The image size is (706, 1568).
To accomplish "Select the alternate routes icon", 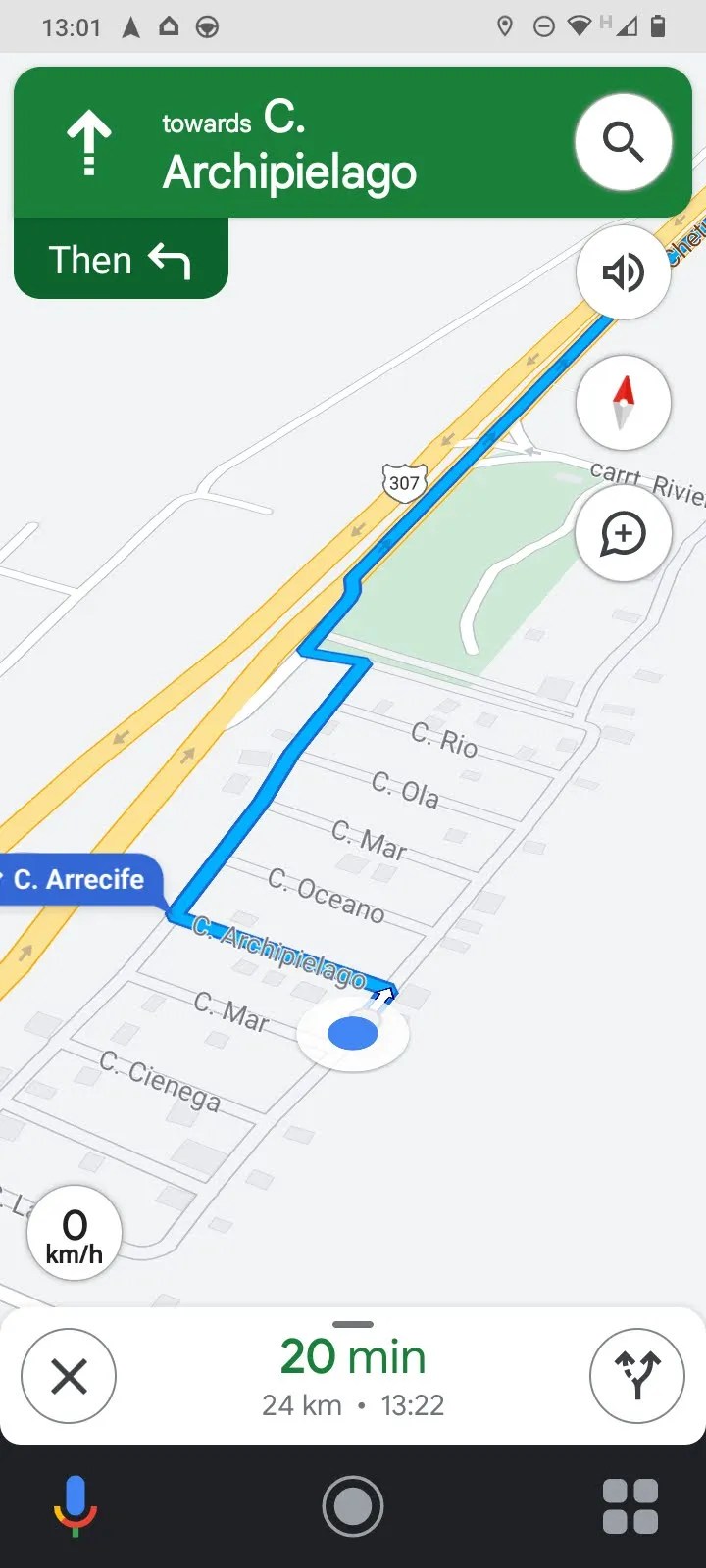I will point(636,1376).
